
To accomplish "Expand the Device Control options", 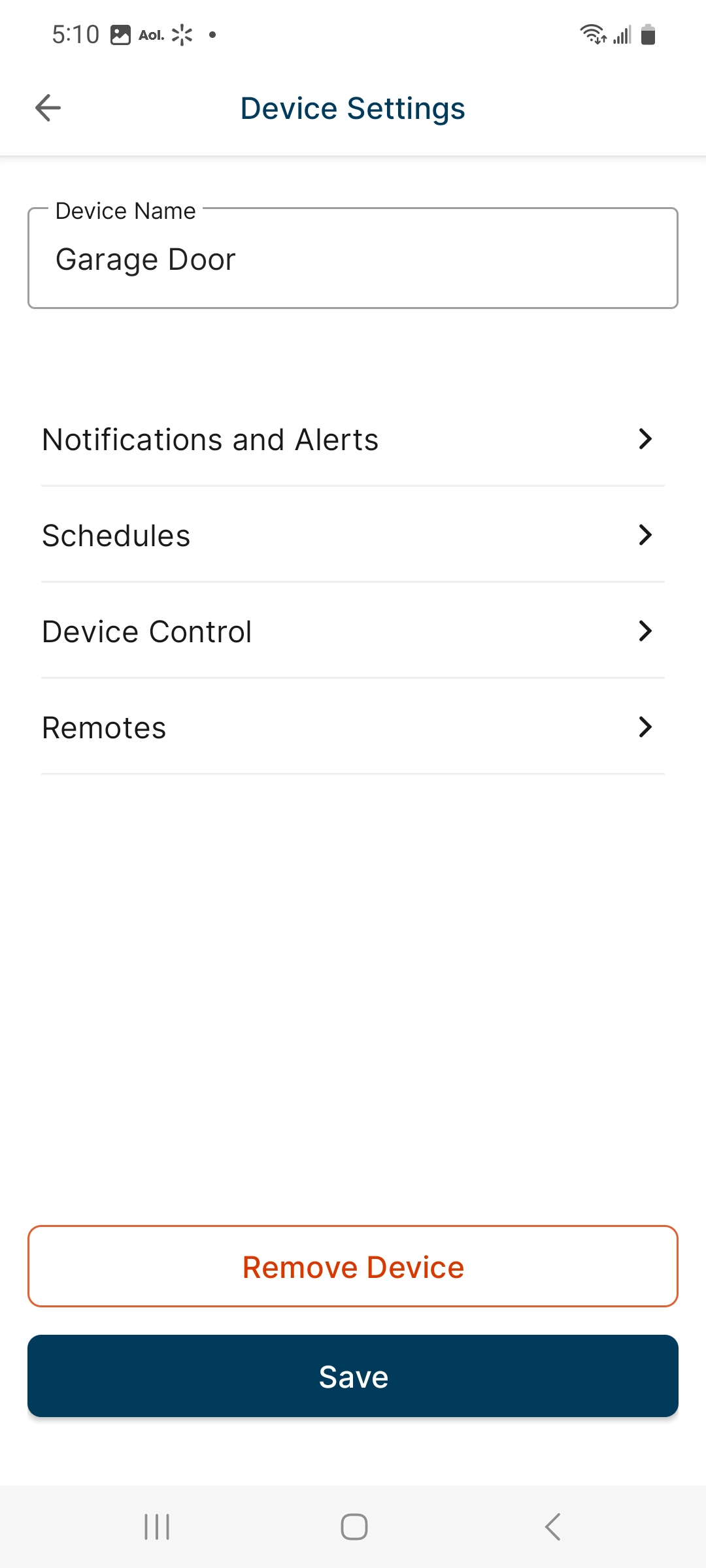I will coord(645,631).
